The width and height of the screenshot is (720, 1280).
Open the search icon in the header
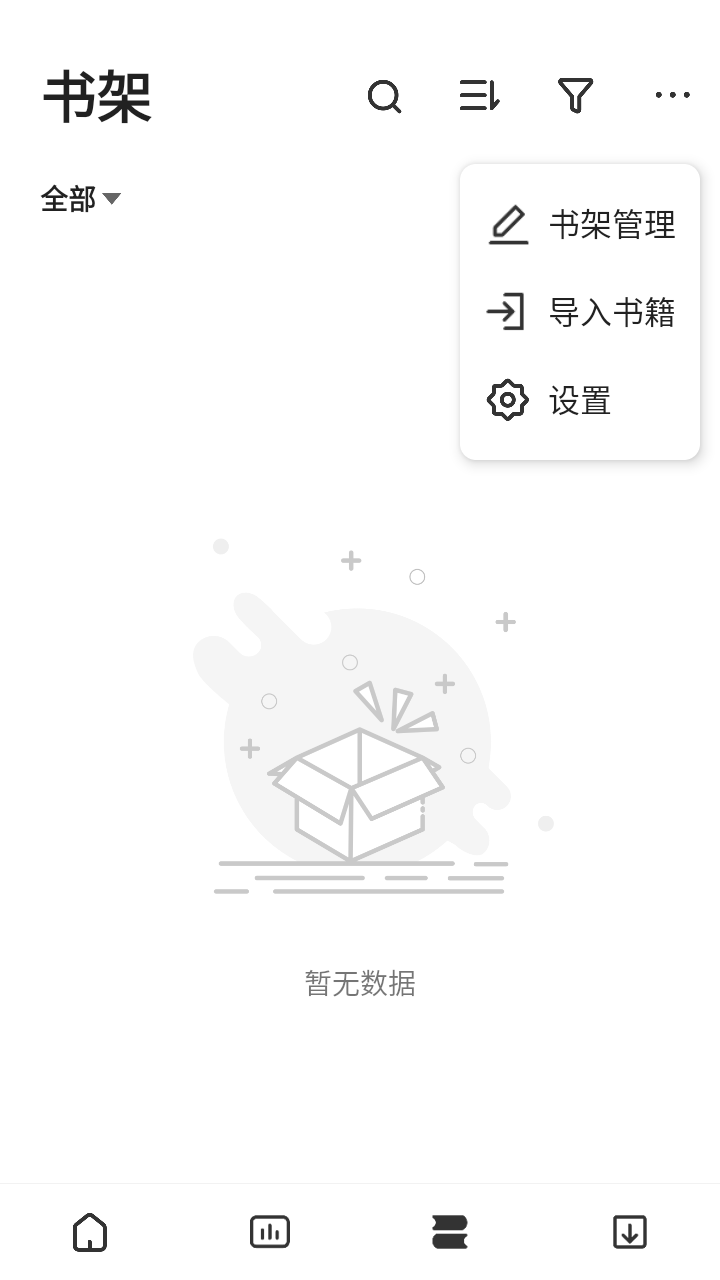[x=384, y=96]
